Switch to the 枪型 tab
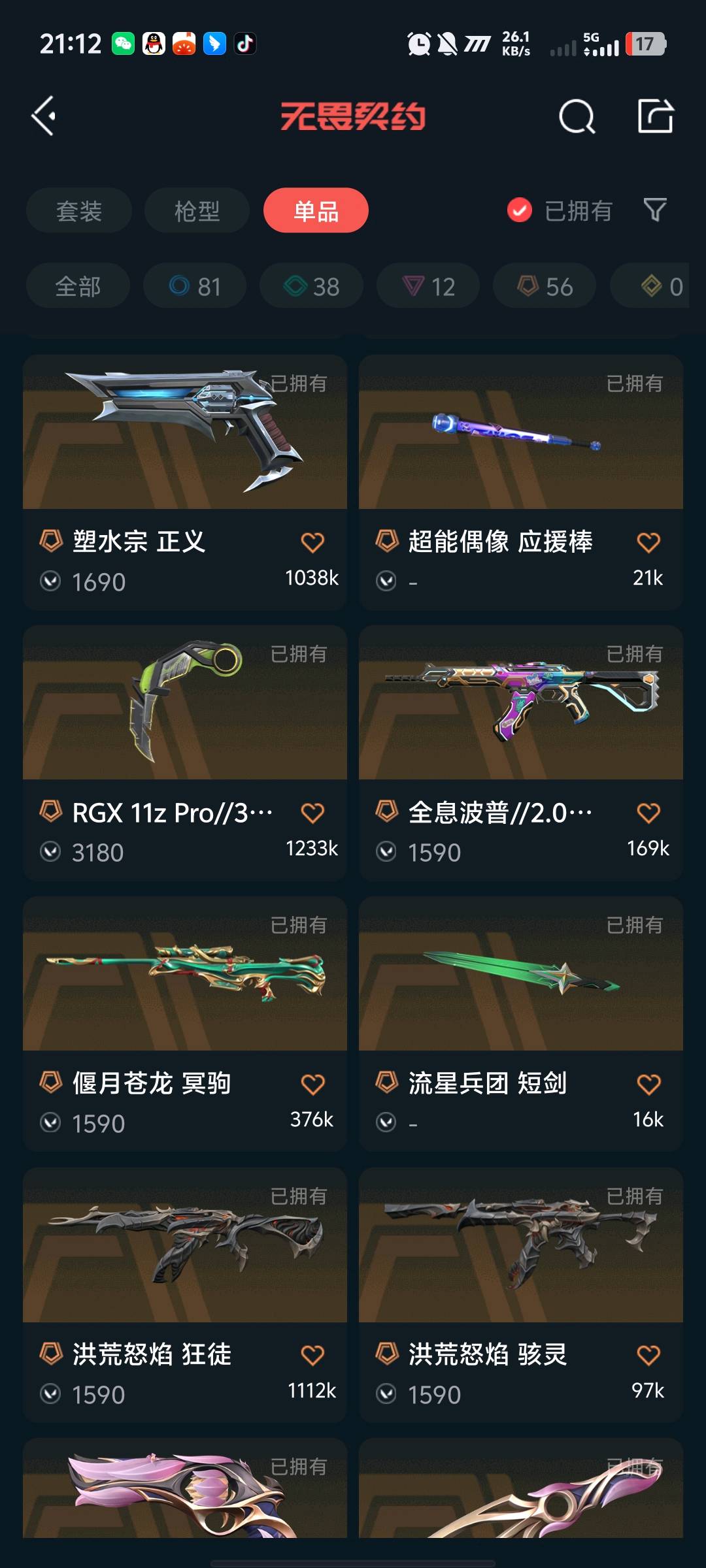 point(197,210)
